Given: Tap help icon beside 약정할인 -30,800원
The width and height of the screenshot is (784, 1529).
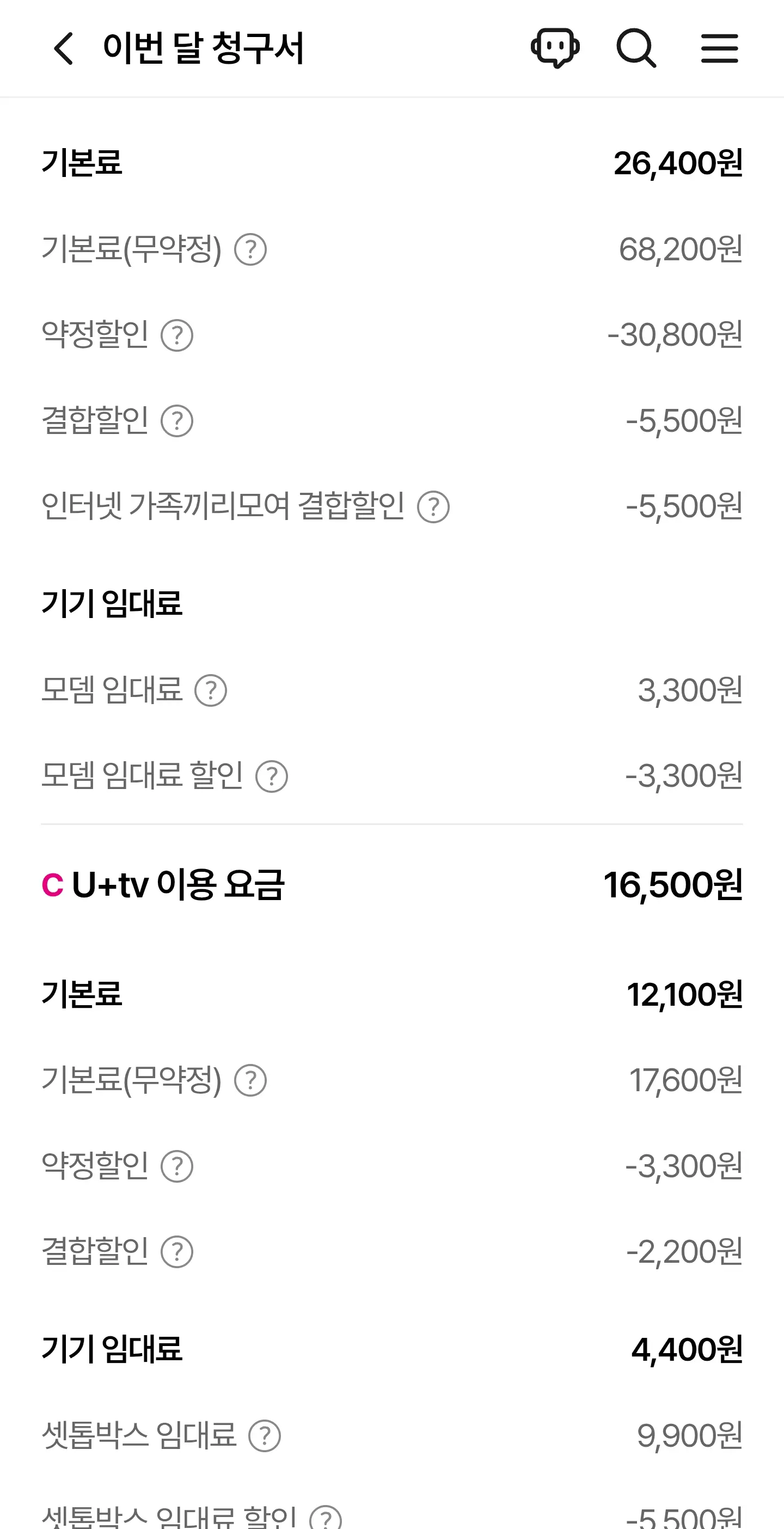Looking at the screenshot, I should [x=177, y=335].
